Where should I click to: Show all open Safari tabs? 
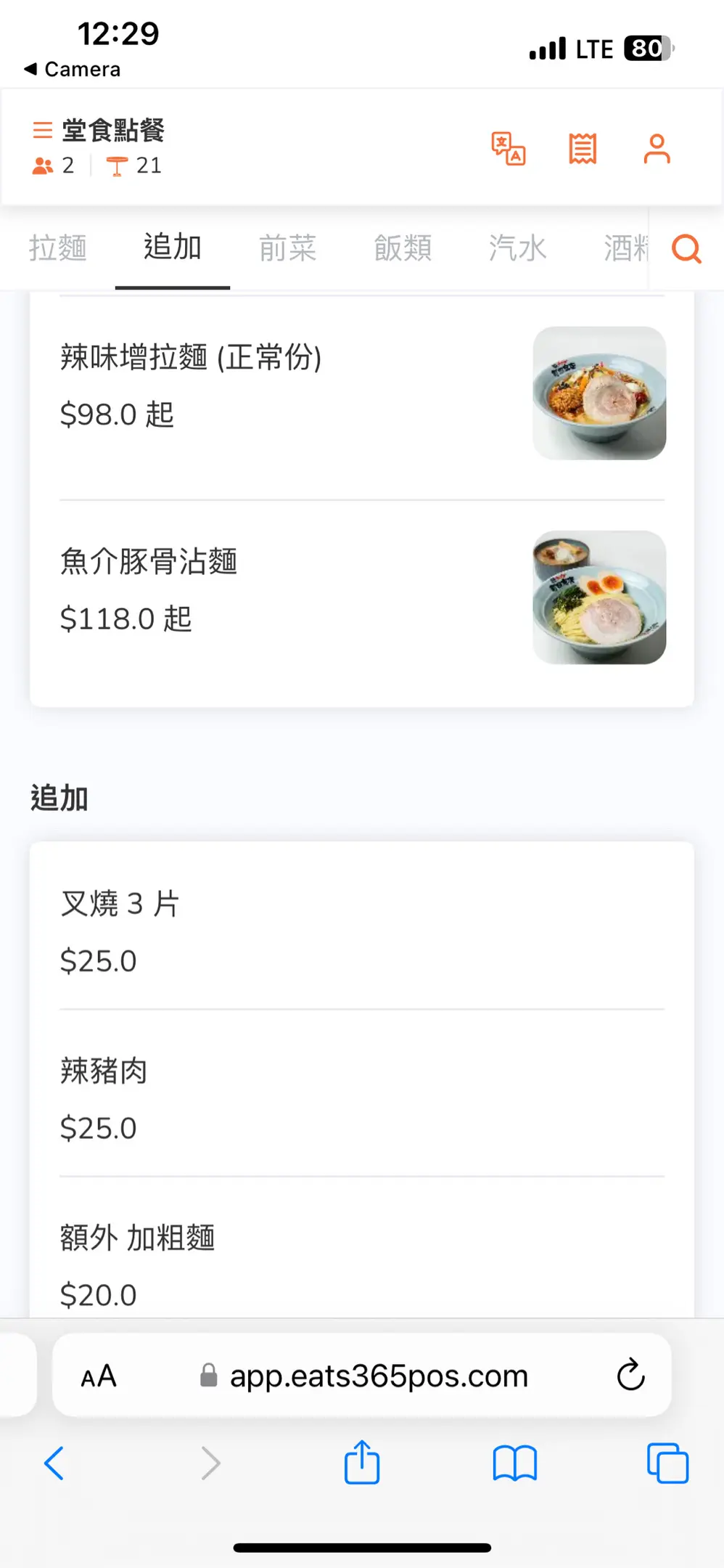(667, 1463)
